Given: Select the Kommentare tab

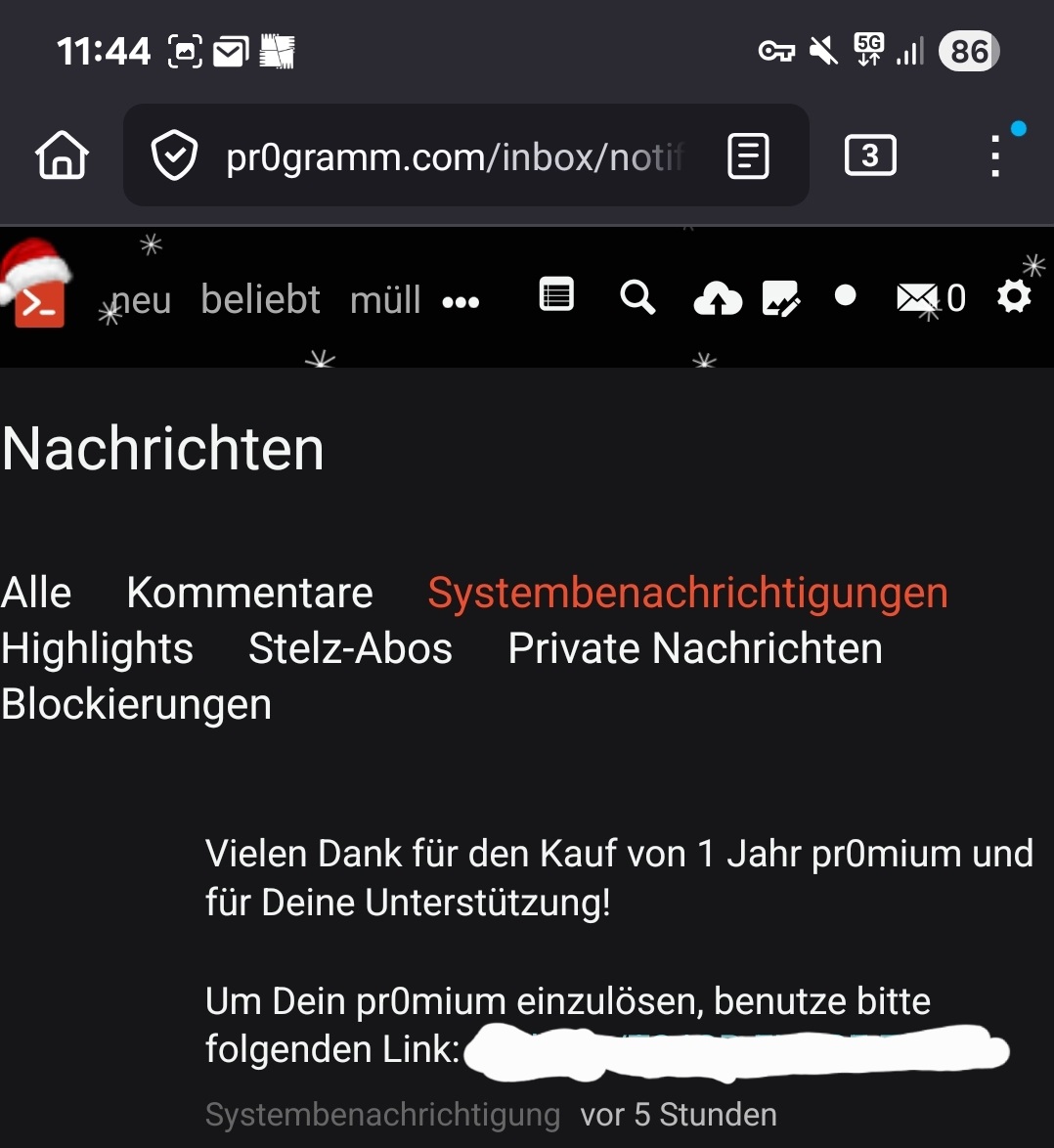Looking at the screenshot, I should pos(249,593).
